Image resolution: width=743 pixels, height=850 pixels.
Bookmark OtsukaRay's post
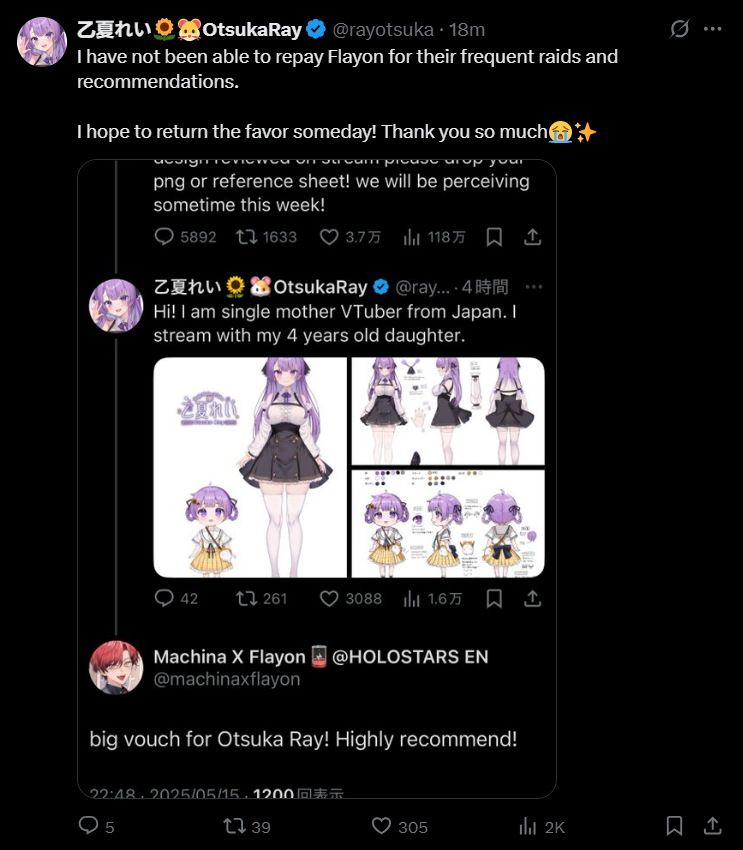coord(675,826)
